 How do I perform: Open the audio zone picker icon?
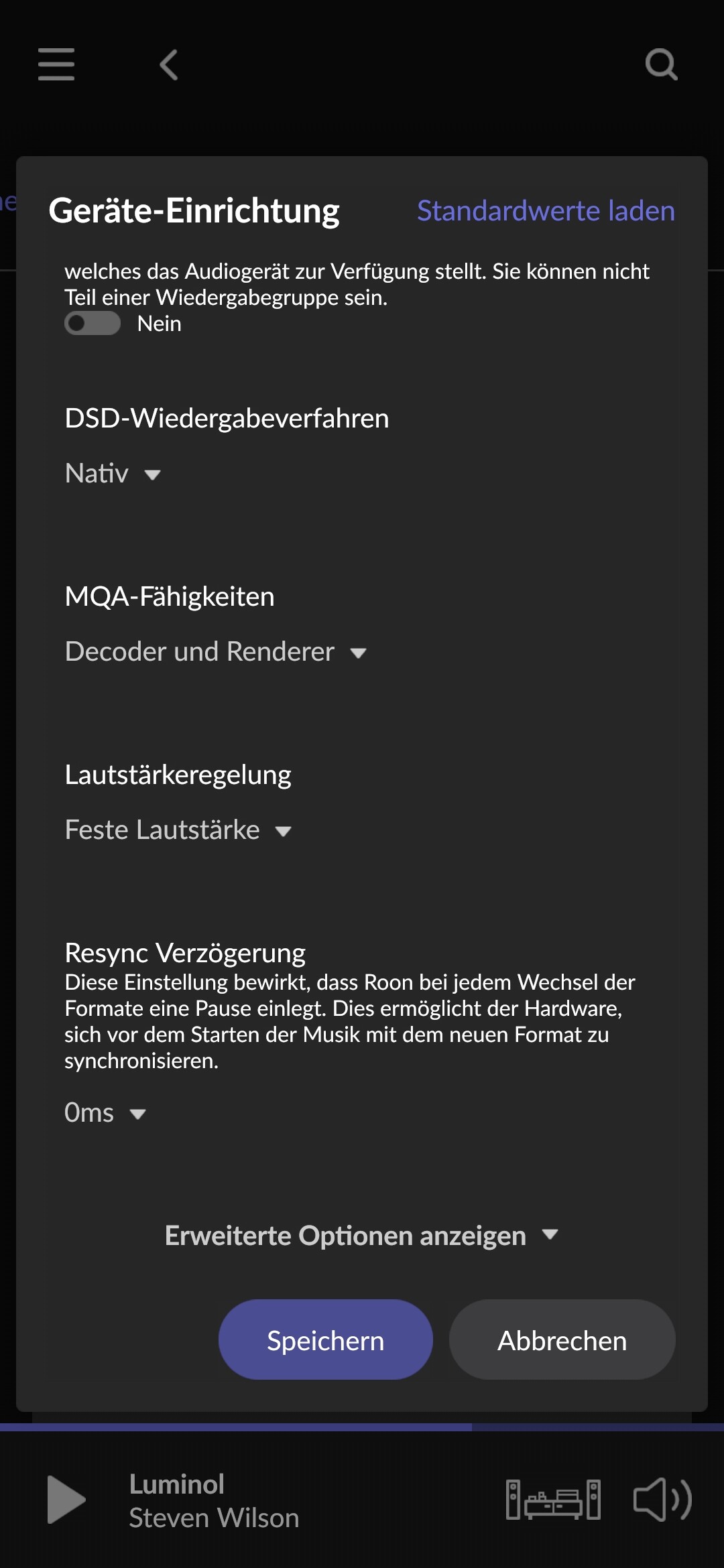tap(553, 1500)
